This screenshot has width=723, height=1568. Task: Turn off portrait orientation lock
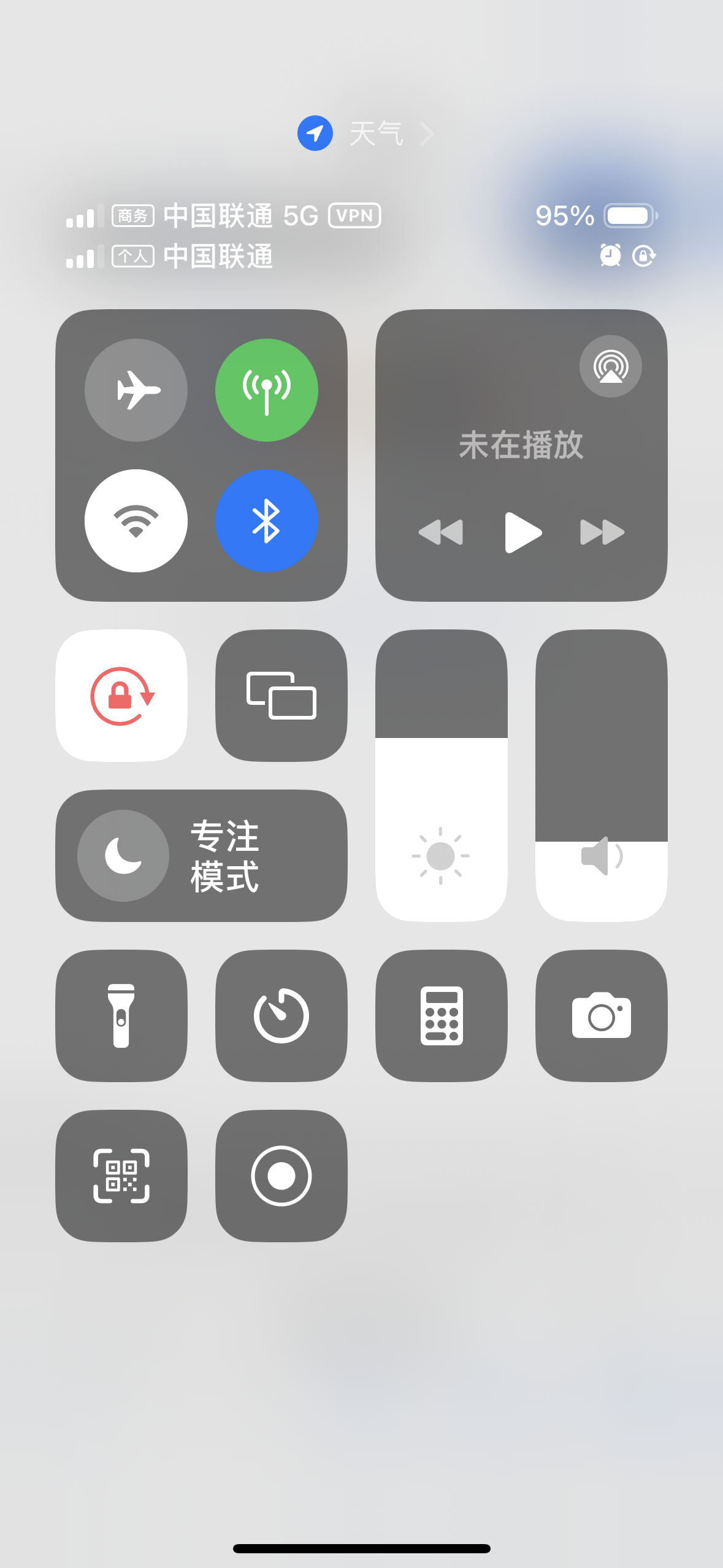[121, 696]
